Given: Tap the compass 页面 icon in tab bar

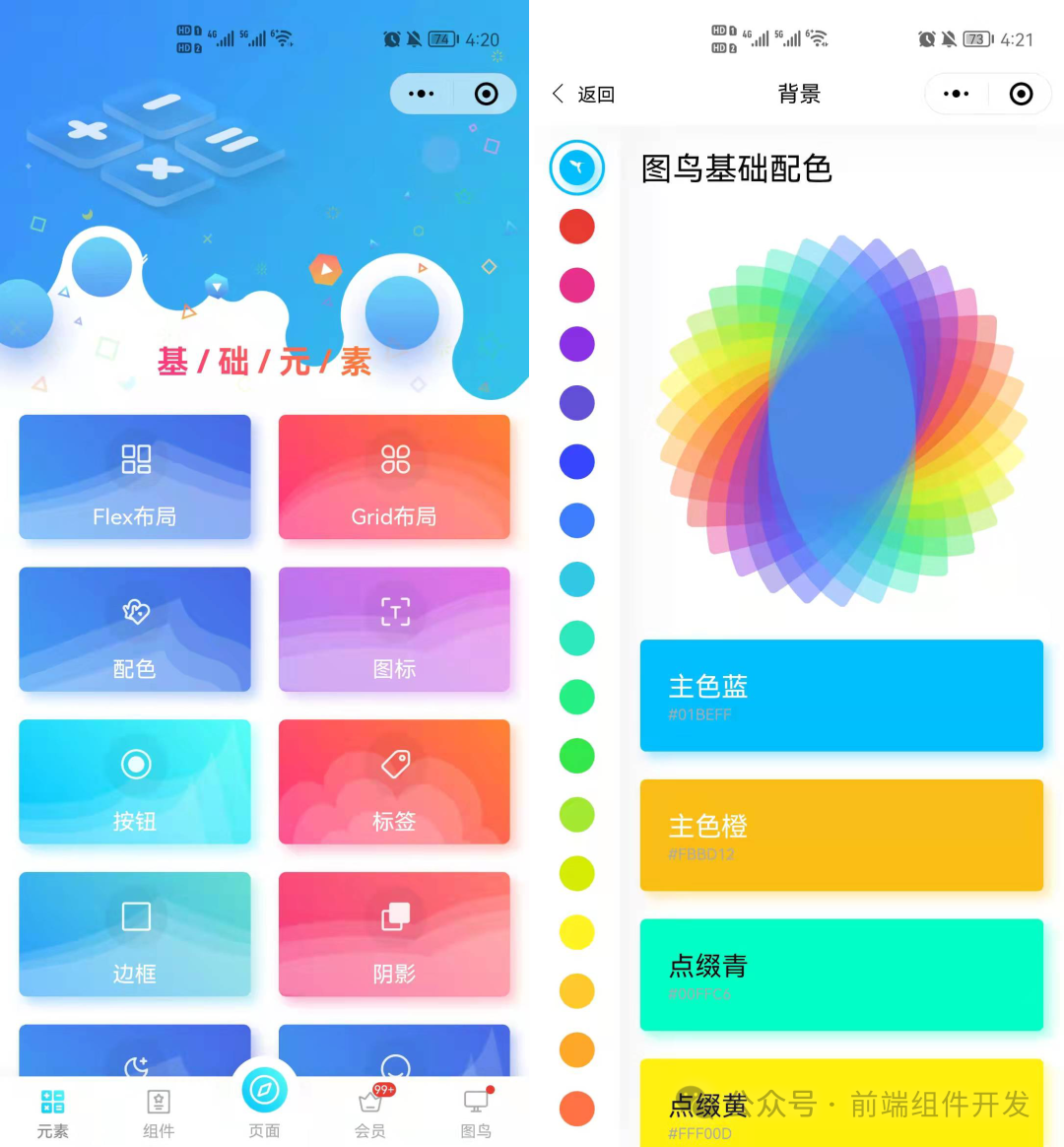Looking at the screenshot, I should point(264,1091).
